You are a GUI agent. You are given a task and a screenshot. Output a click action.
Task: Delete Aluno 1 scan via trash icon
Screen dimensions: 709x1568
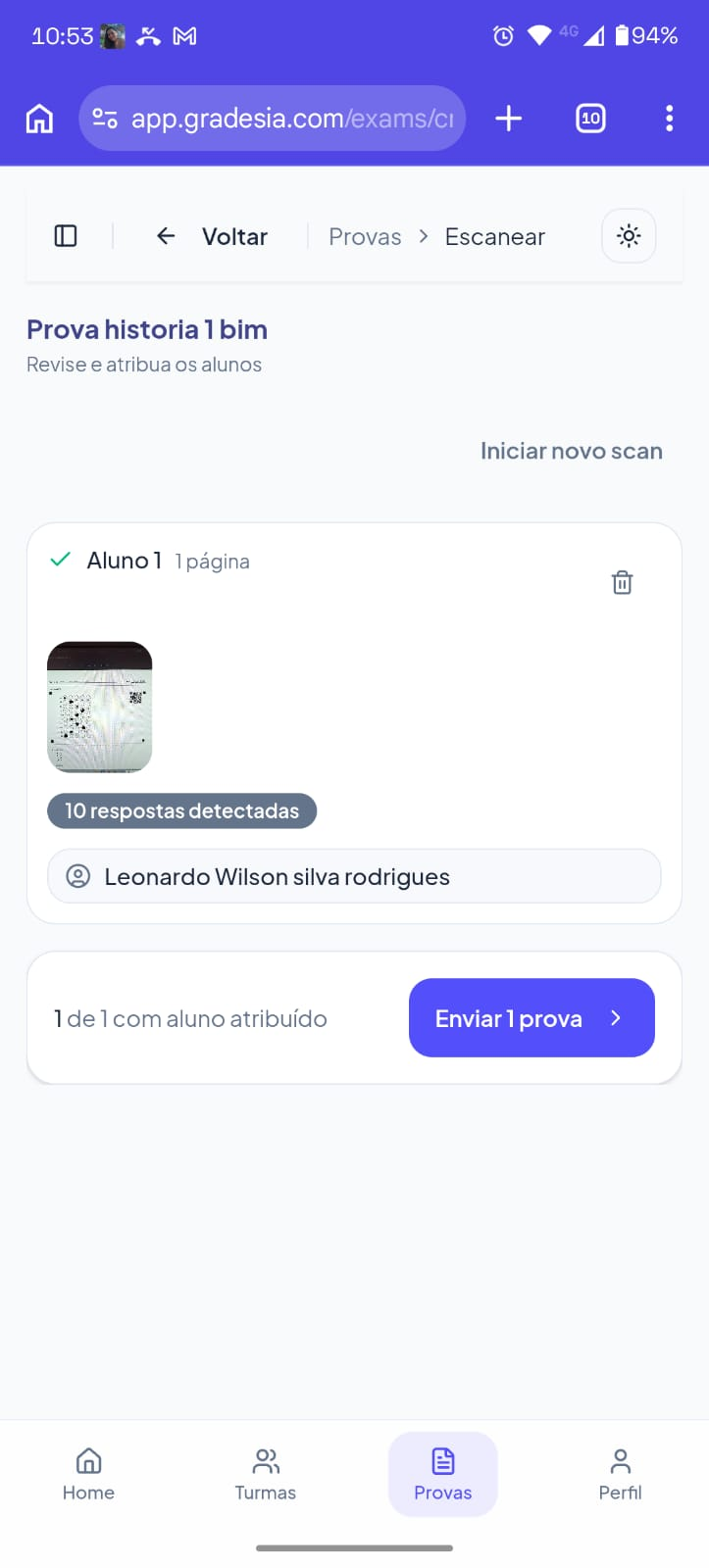(622, 581)
